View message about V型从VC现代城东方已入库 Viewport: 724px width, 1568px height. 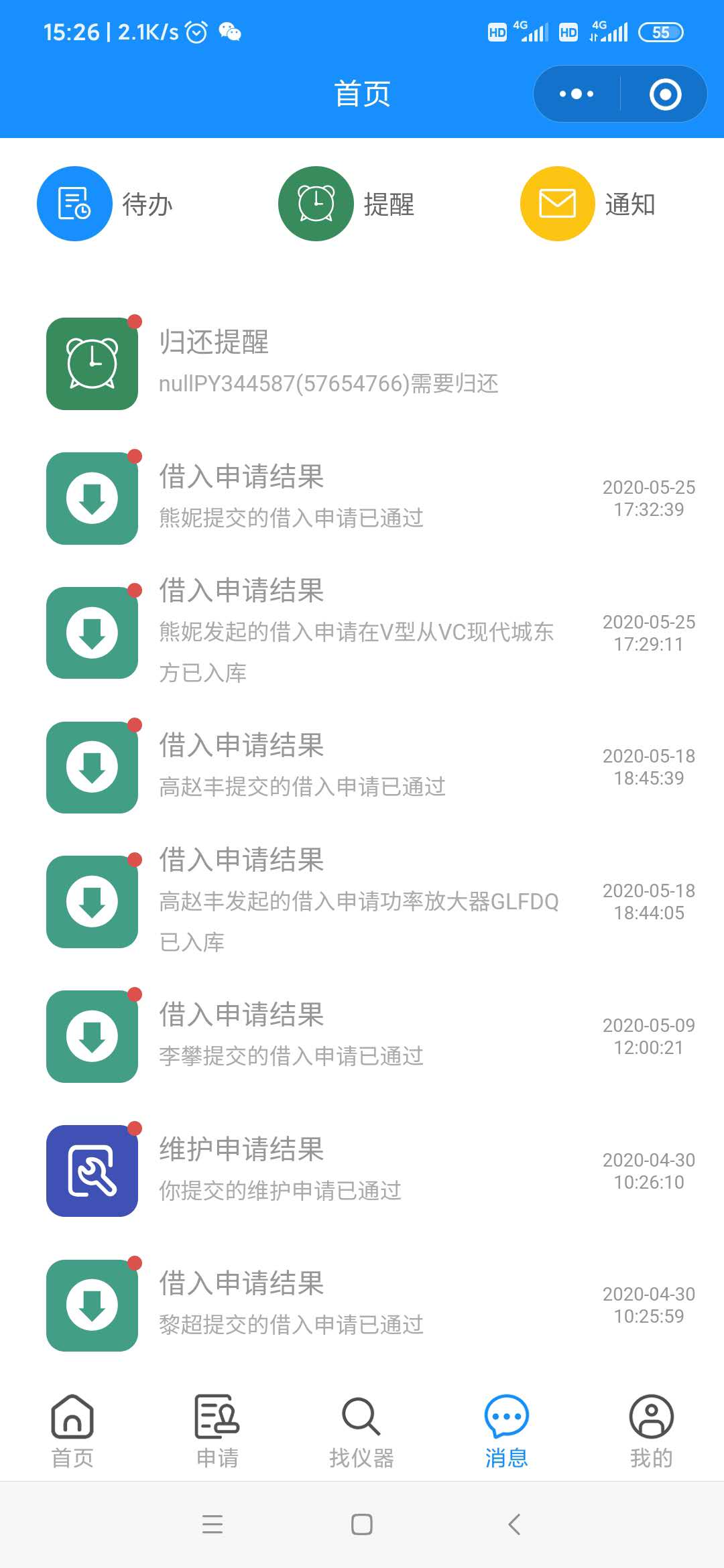click(x=362, y=632)
